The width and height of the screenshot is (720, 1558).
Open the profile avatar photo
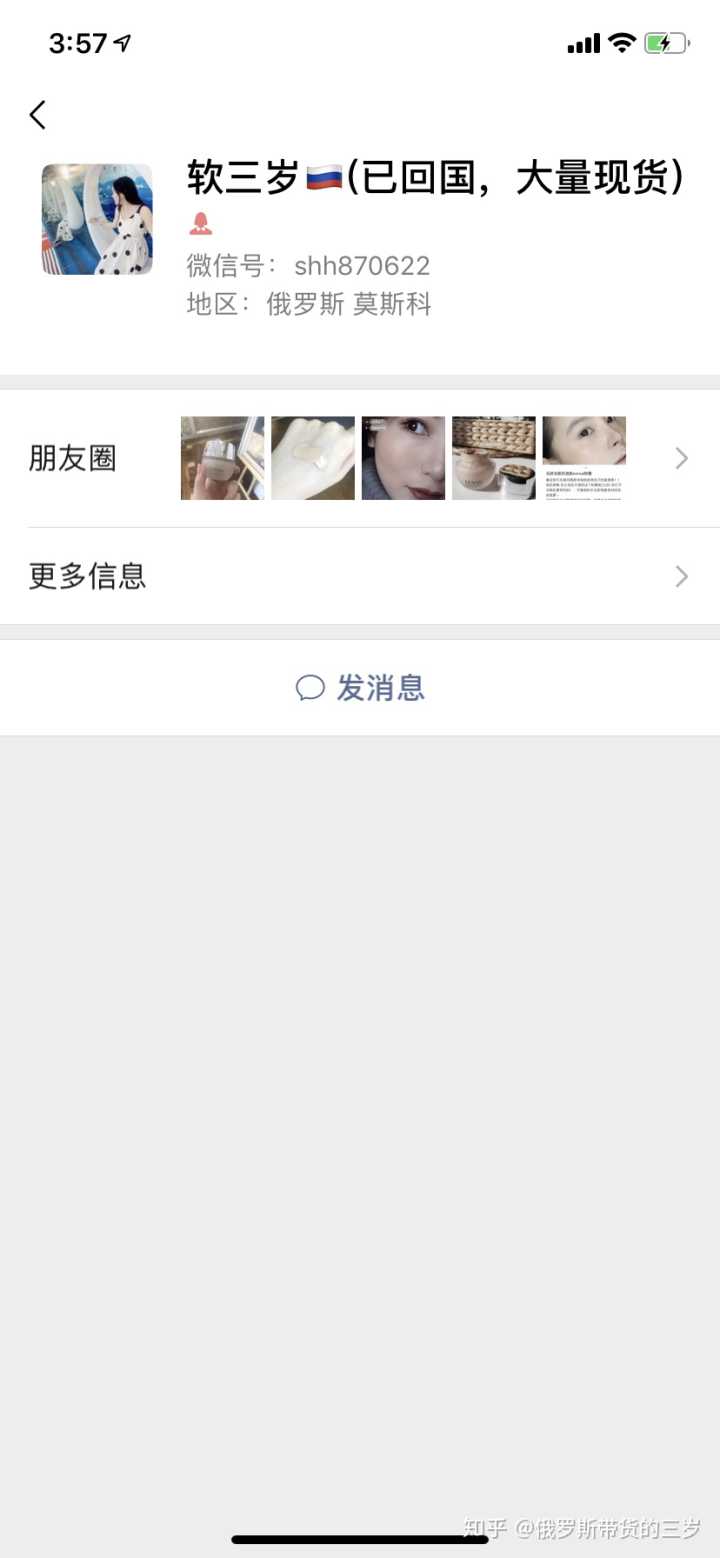(97, 219)
